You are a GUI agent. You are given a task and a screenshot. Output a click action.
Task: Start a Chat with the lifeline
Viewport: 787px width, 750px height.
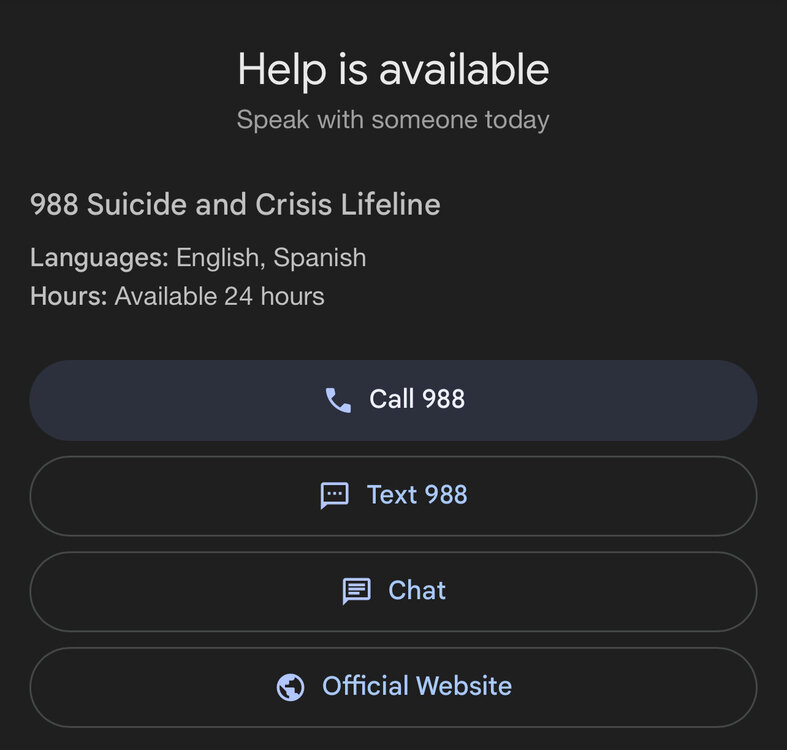(393, 591)
